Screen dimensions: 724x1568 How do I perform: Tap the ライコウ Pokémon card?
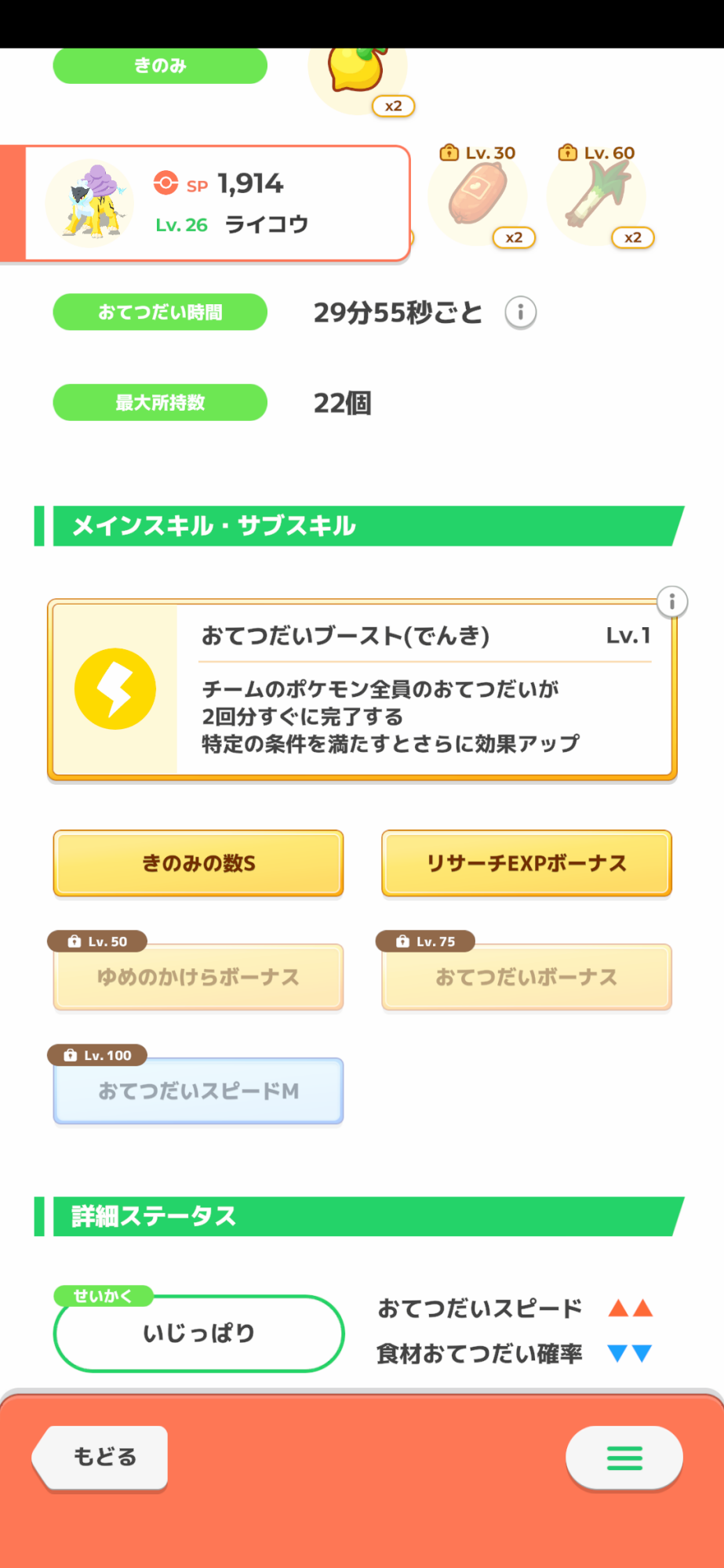pyautogui.click(x=206, y=203)
